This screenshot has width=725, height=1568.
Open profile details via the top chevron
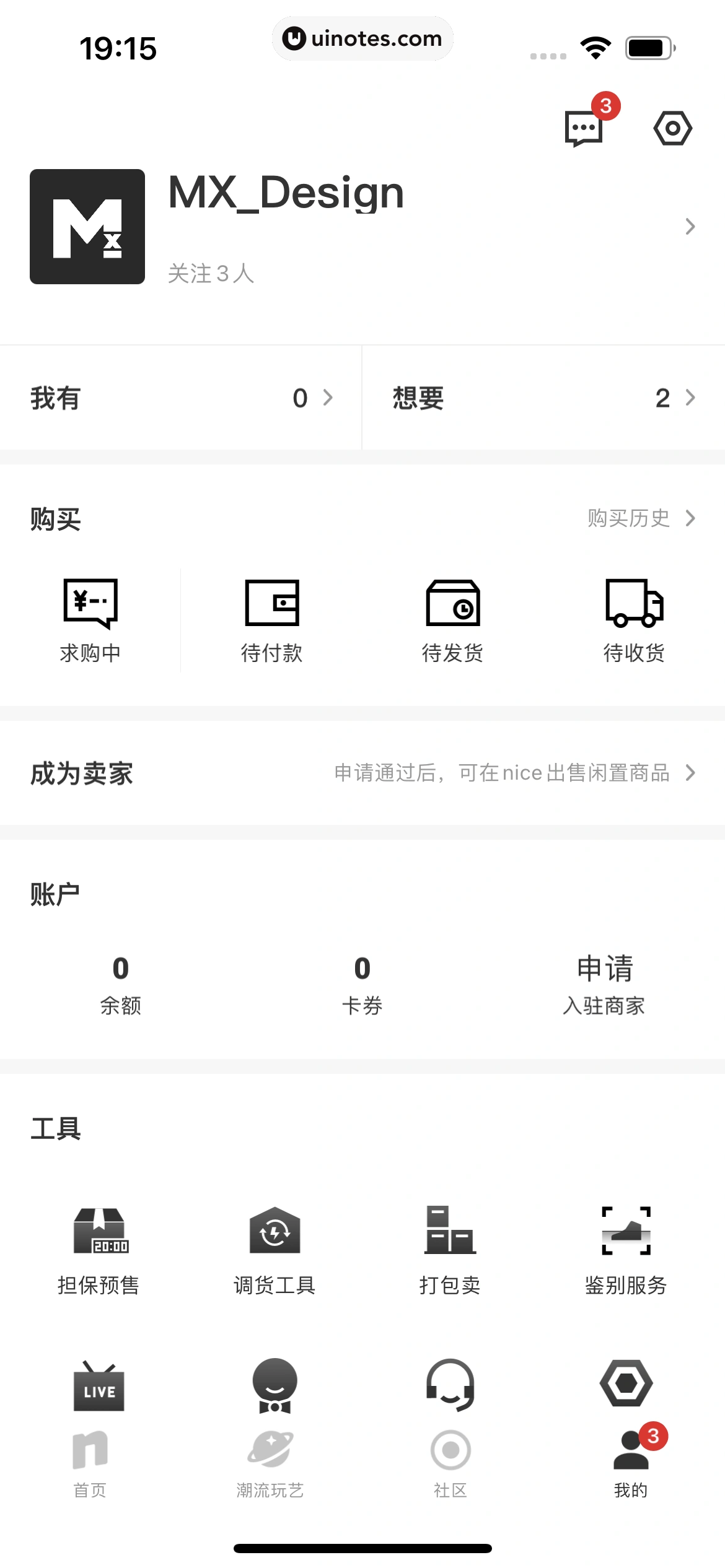click(690, 227)
